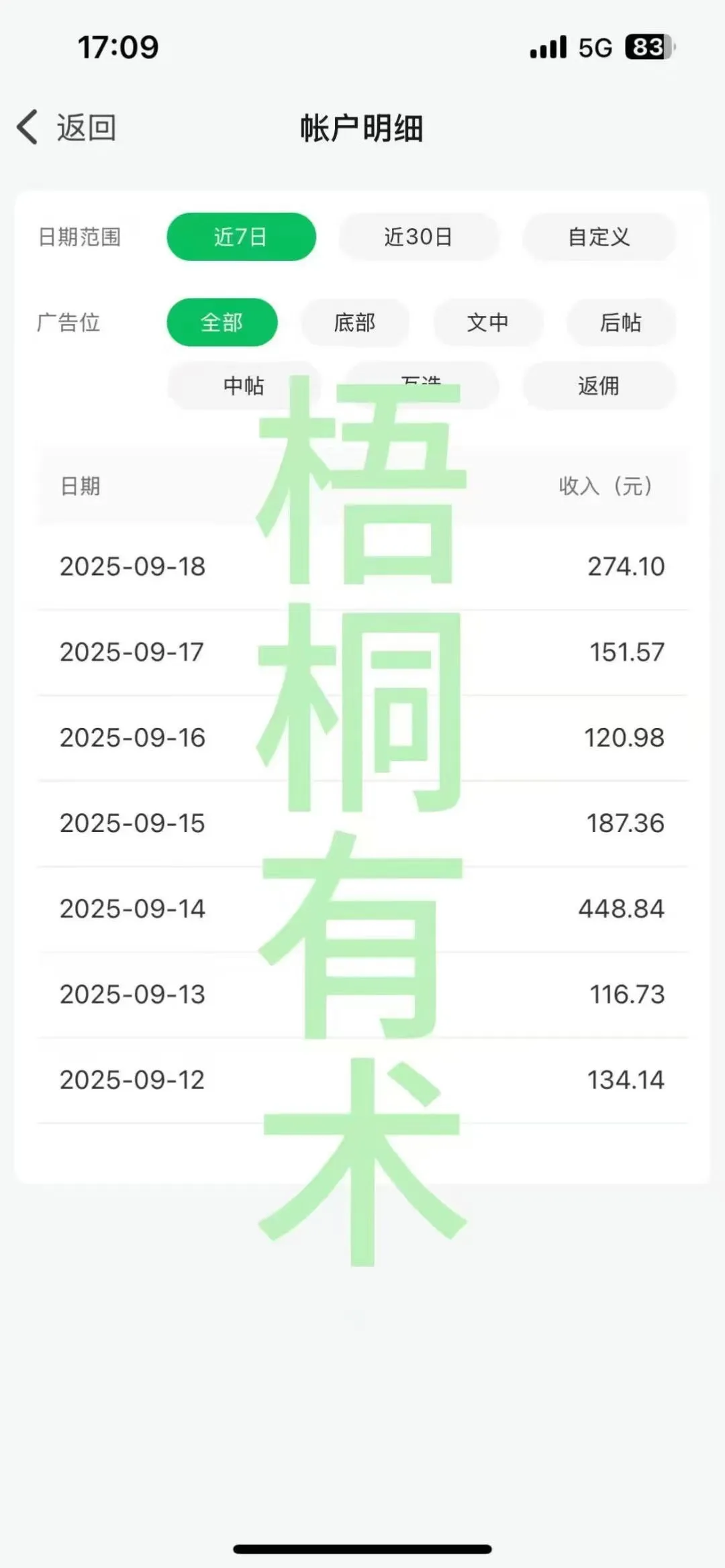Select the 文中 ad position filter
725x1568 pixels.
(488, 323)
